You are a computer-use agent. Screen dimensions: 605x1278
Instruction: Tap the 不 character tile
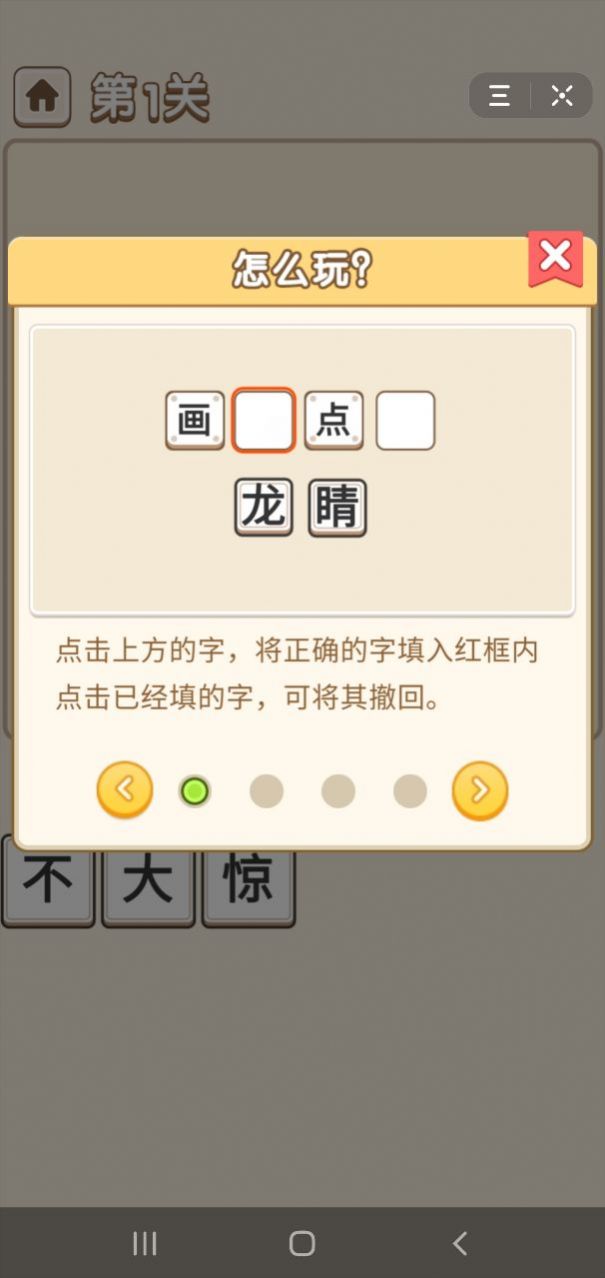pos(48,881)
